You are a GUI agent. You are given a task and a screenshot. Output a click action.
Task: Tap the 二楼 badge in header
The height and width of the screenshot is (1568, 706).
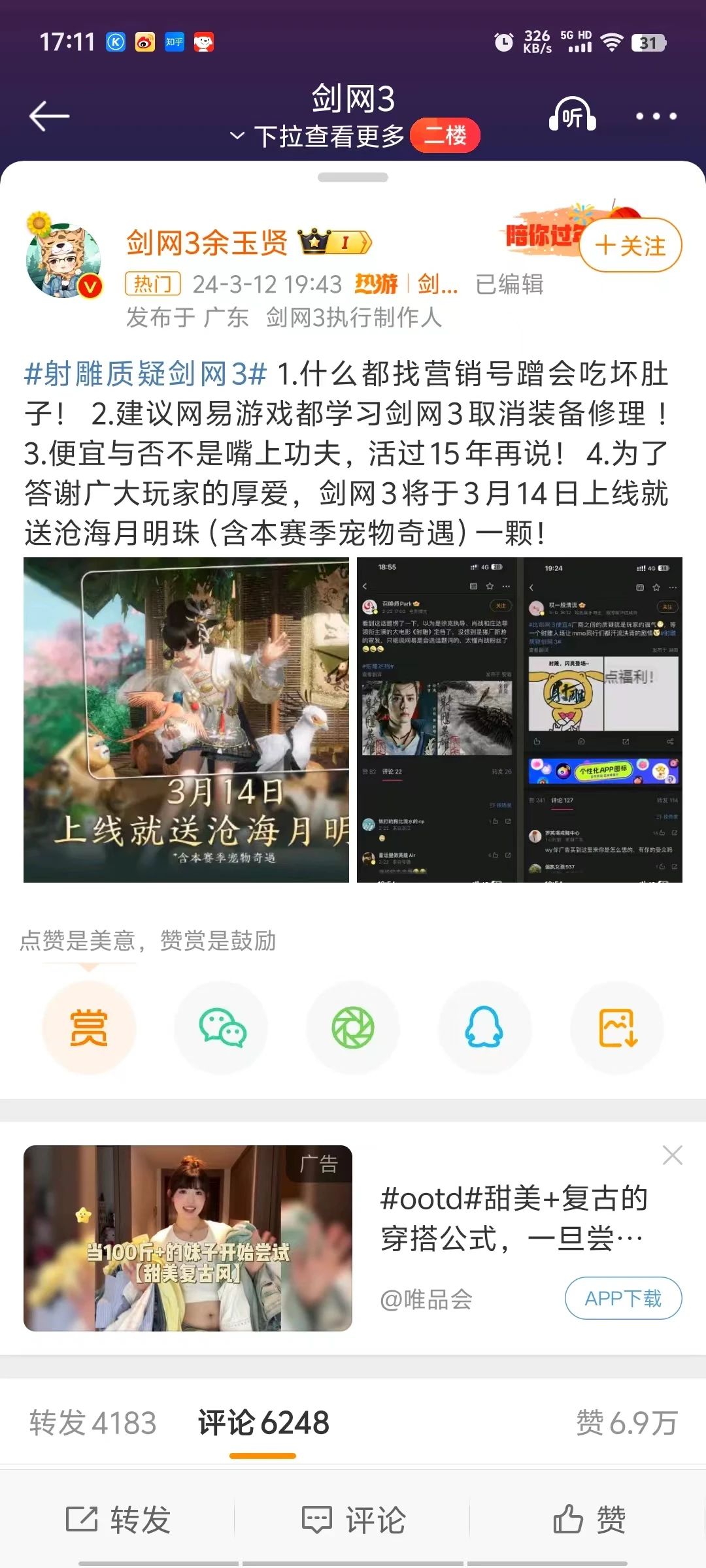445,136
